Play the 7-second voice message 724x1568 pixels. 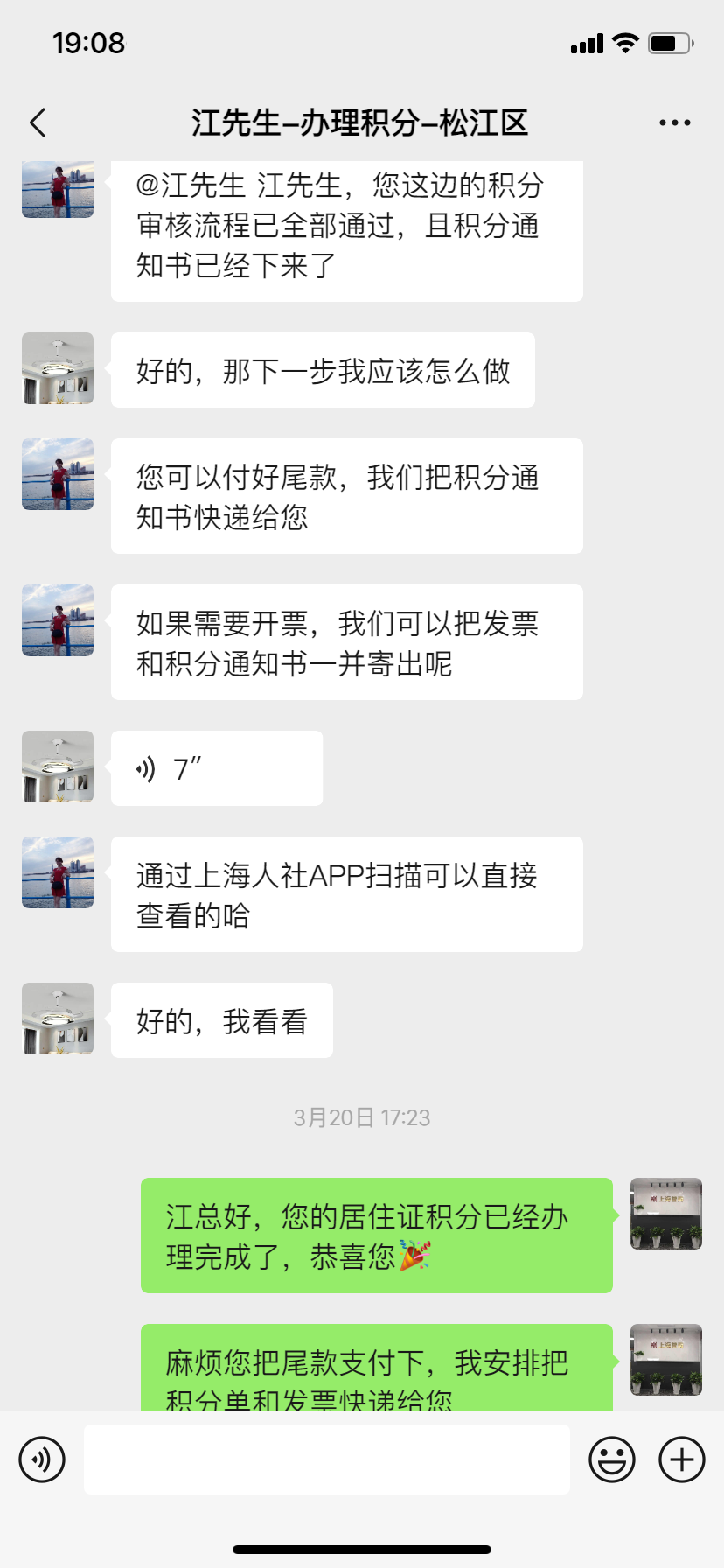pyautogui.click(x=216, y=768)
